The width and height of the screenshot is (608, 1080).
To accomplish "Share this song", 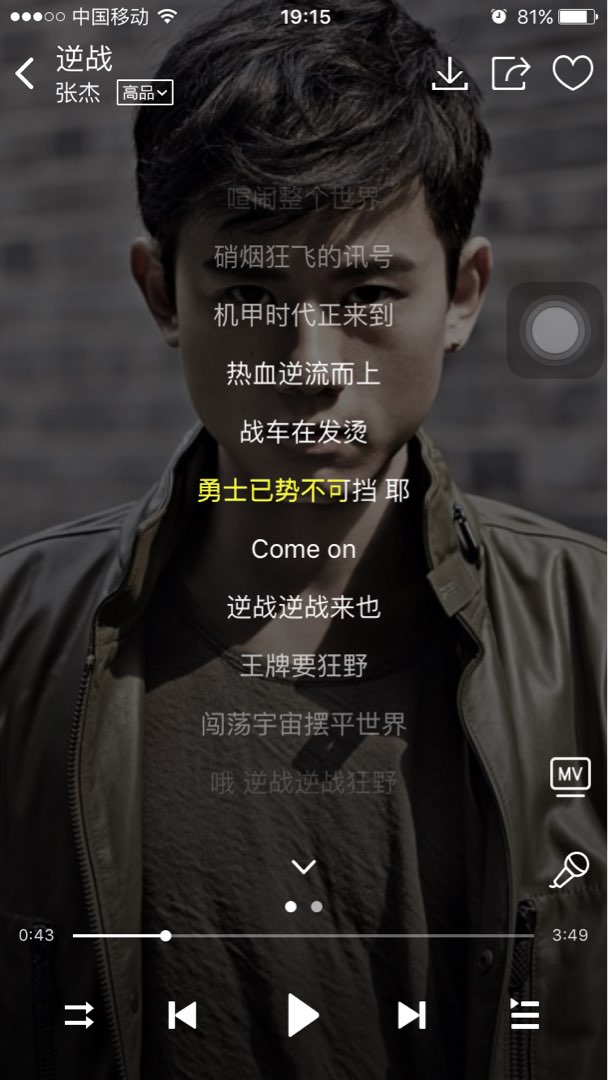I will click(510, 74).
